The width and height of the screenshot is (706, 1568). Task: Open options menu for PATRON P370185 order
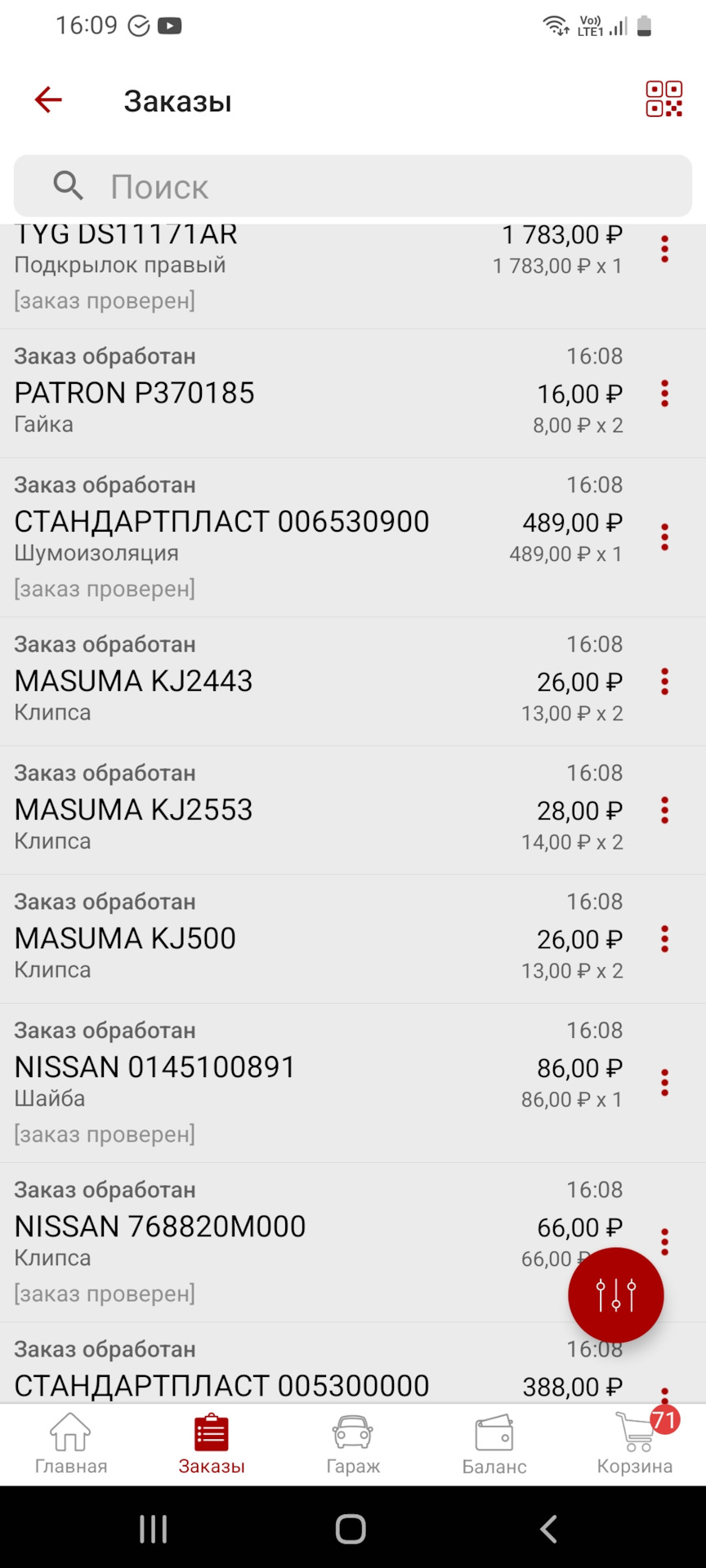(x=664, y=394)
